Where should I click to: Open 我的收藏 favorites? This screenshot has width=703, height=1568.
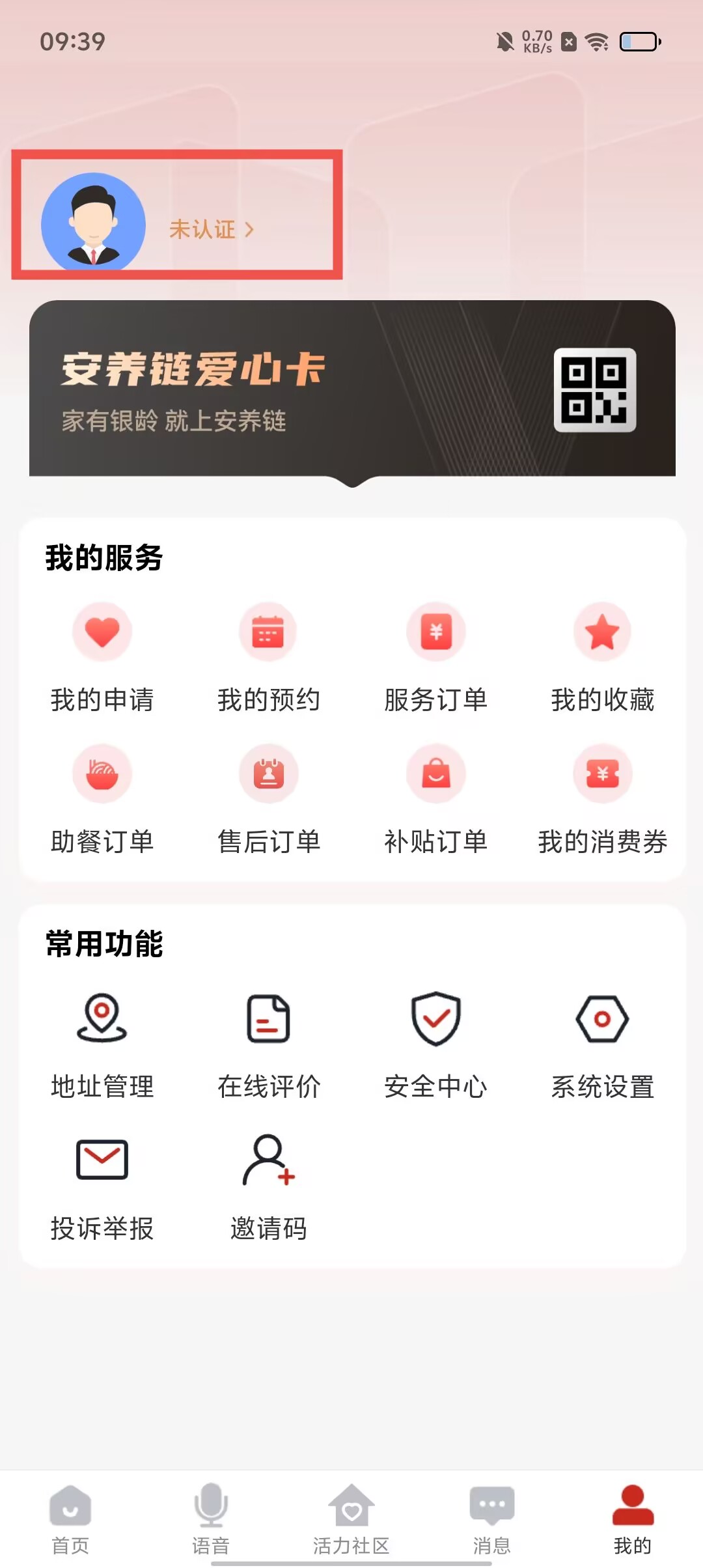(x=602, y=658)
